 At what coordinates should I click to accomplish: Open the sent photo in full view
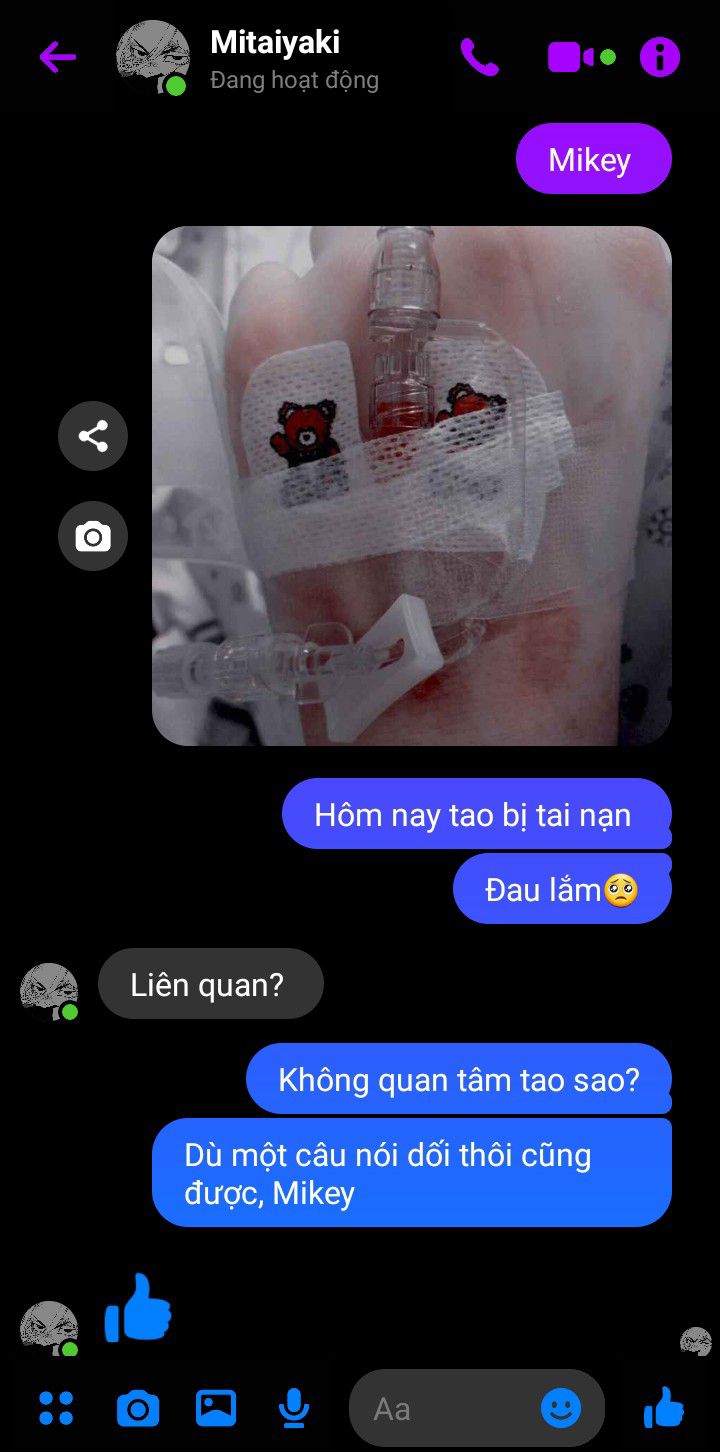(411, 486)
